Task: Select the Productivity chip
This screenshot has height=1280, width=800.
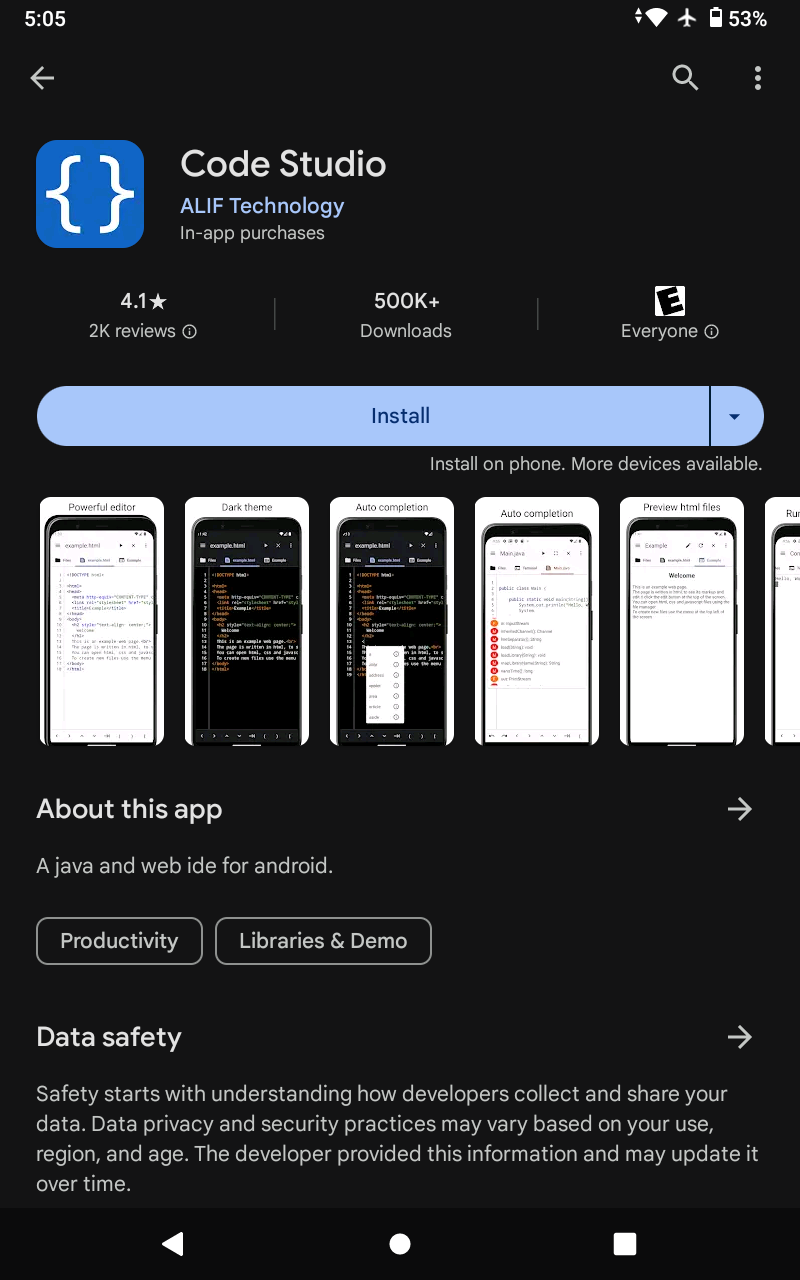Action: (119, 941)
